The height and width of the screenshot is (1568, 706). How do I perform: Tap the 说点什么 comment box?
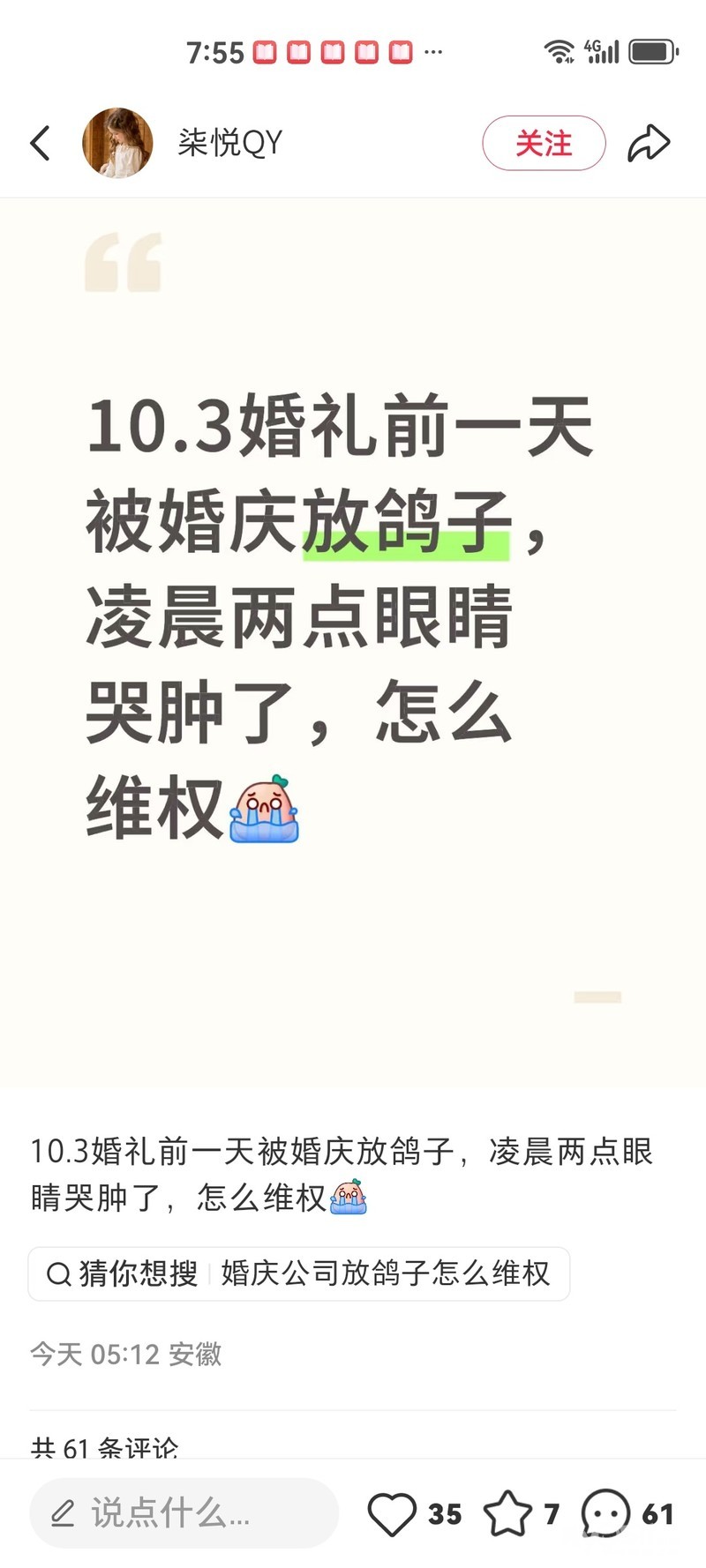pos(184,1513)
